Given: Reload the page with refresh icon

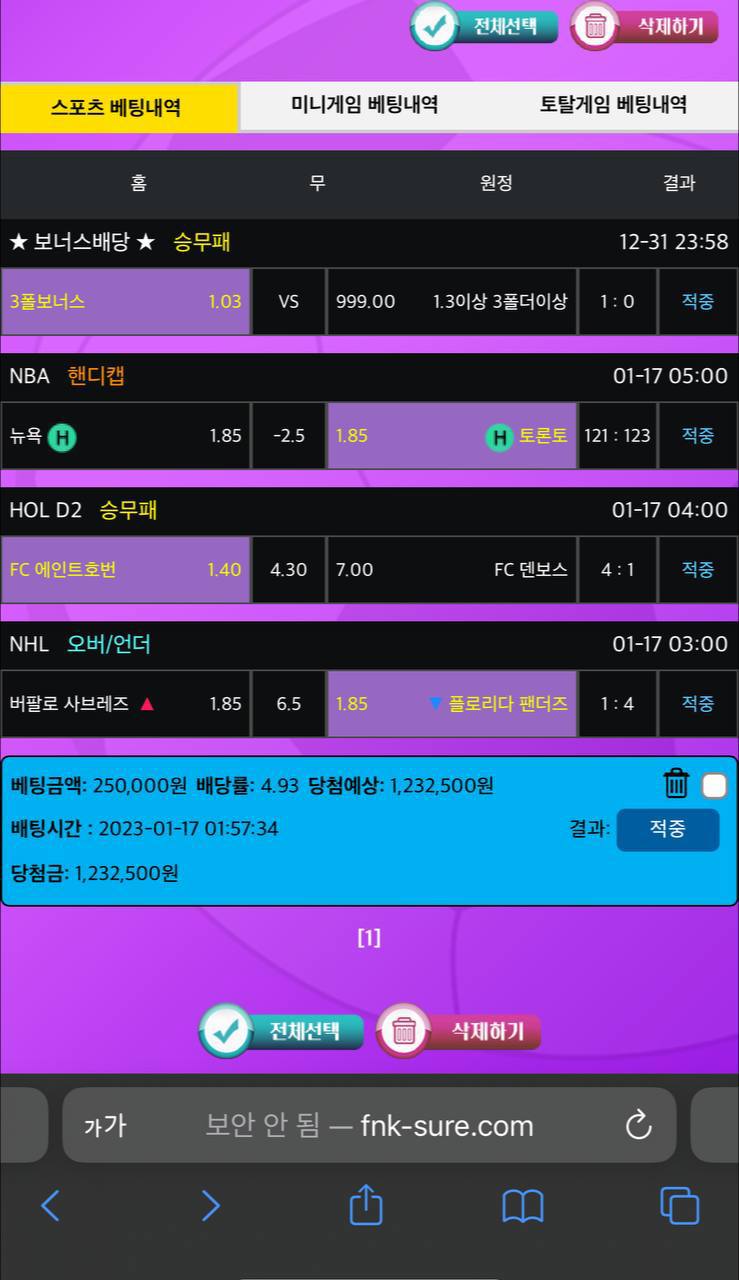Looking at the screenshot, I should [x=638, y=1126].
